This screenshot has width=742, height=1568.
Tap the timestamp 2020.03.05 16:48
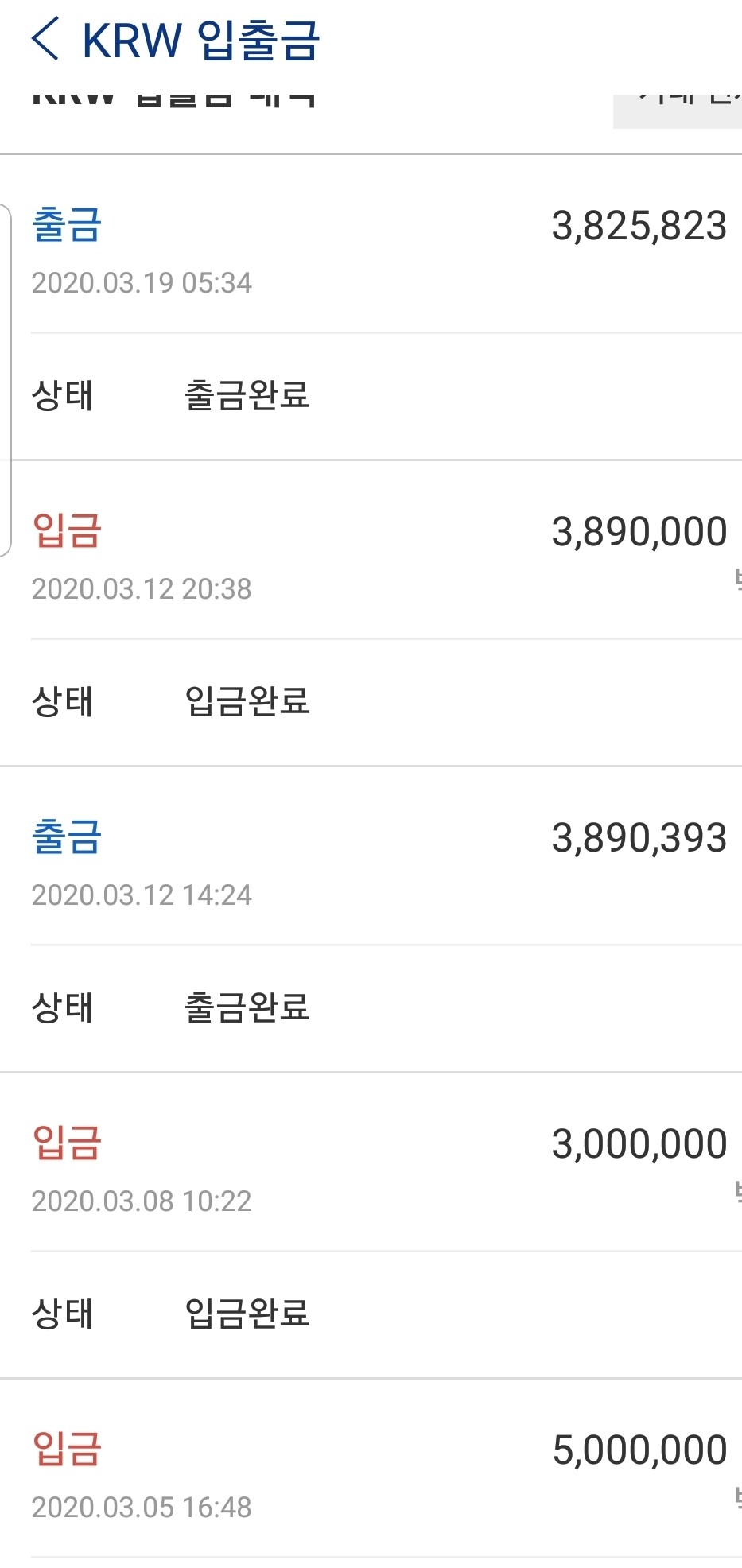[x=142, y=1506]
